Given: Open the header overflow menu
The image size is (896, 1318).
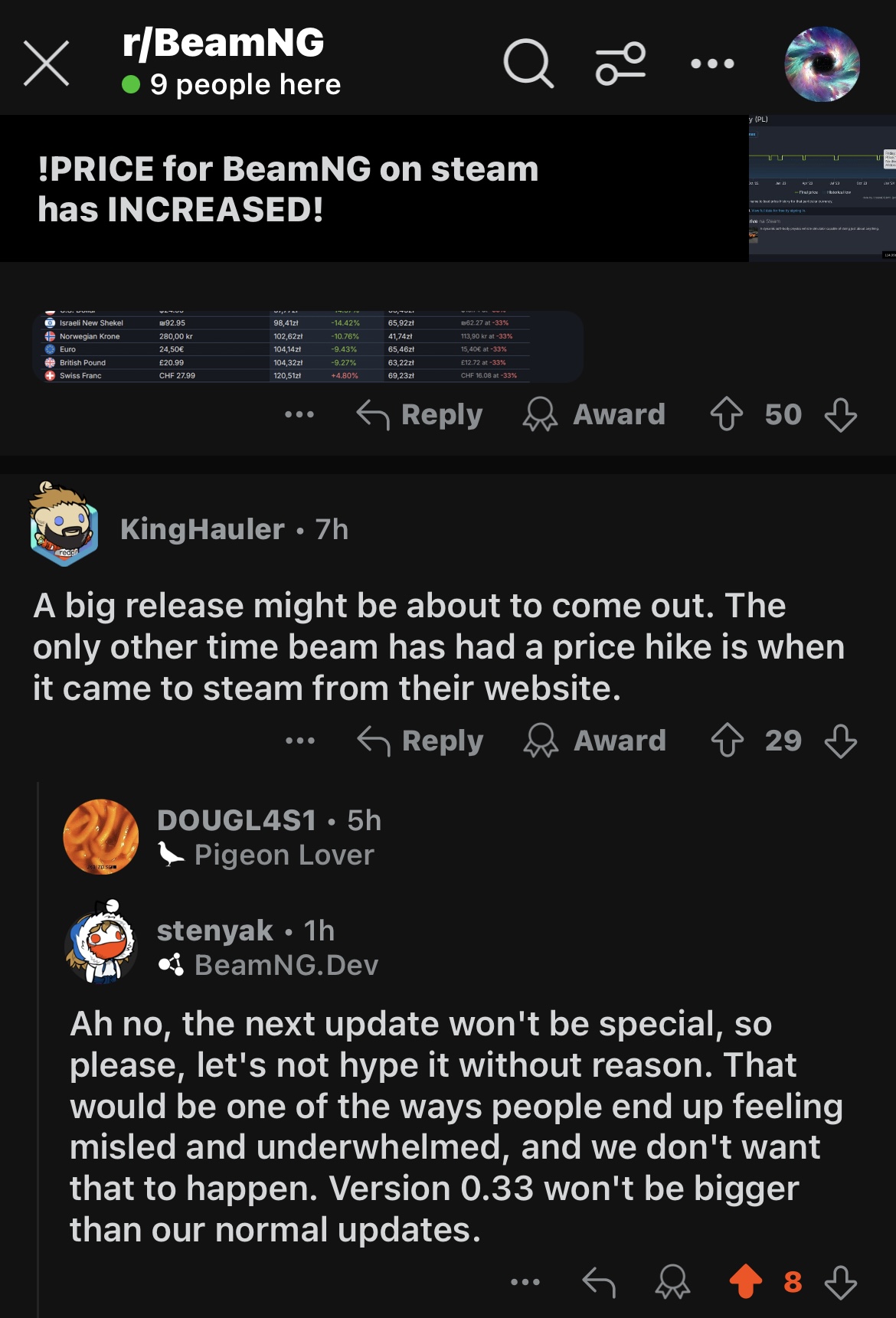Looking at the screenshot, I should click(712, 64).
